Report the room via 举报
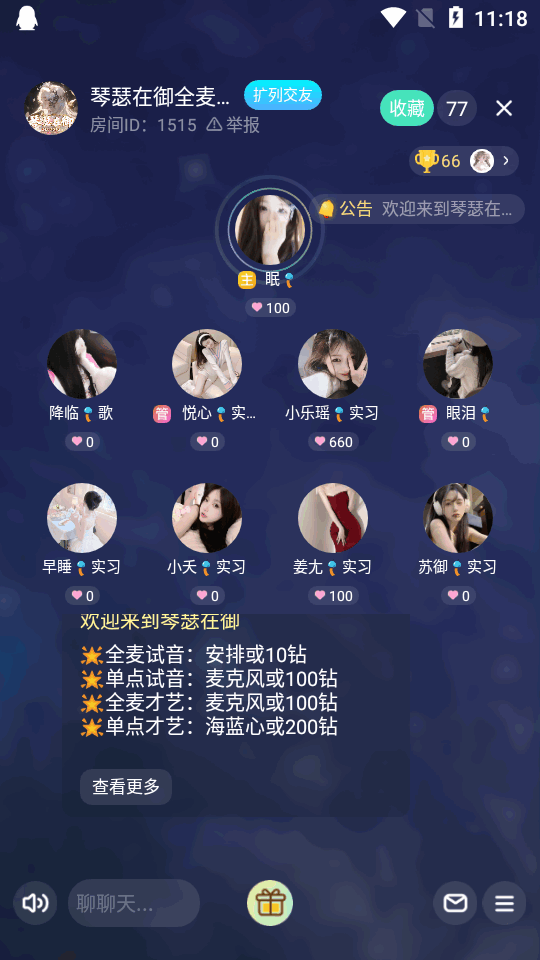This screenshot has width=540, height=960. tap(233, 126)
